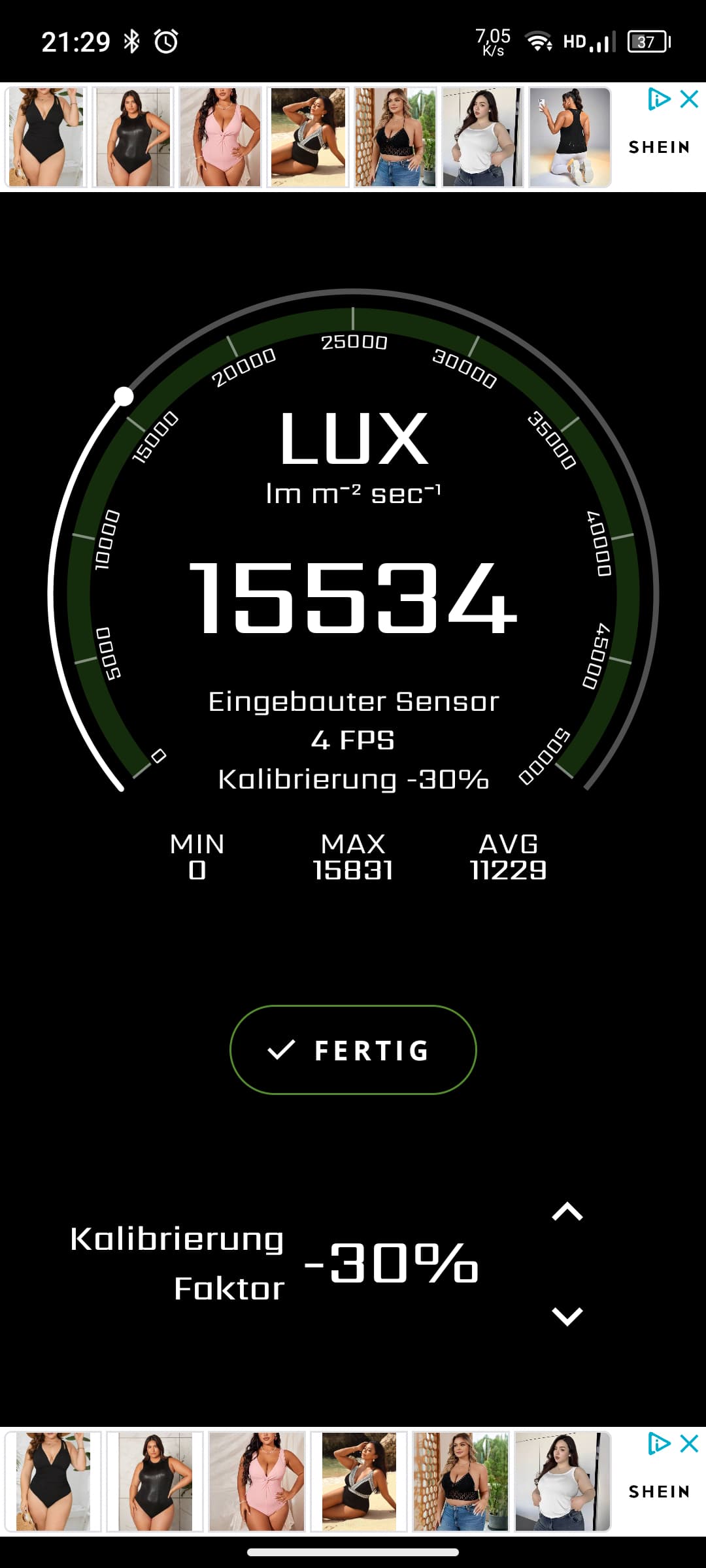The width and height of the screenshot is (706, 1568).
Task: Increase the Kalibrierung Faktor with up arrow
Action: (x=567, y=1212)
